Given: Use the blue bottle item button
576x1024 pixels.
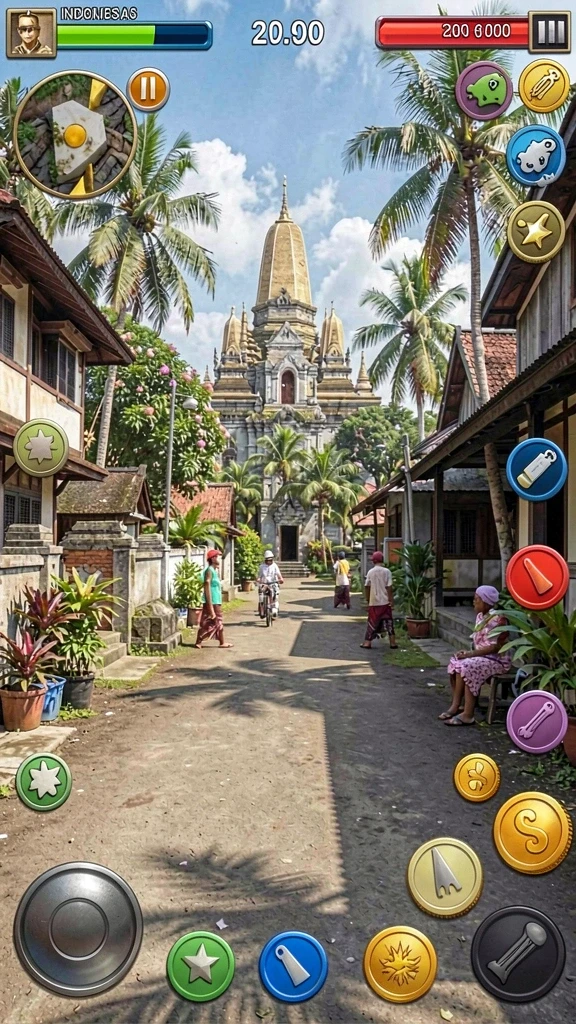Looking at the screenshot, I should coord(537,470).
